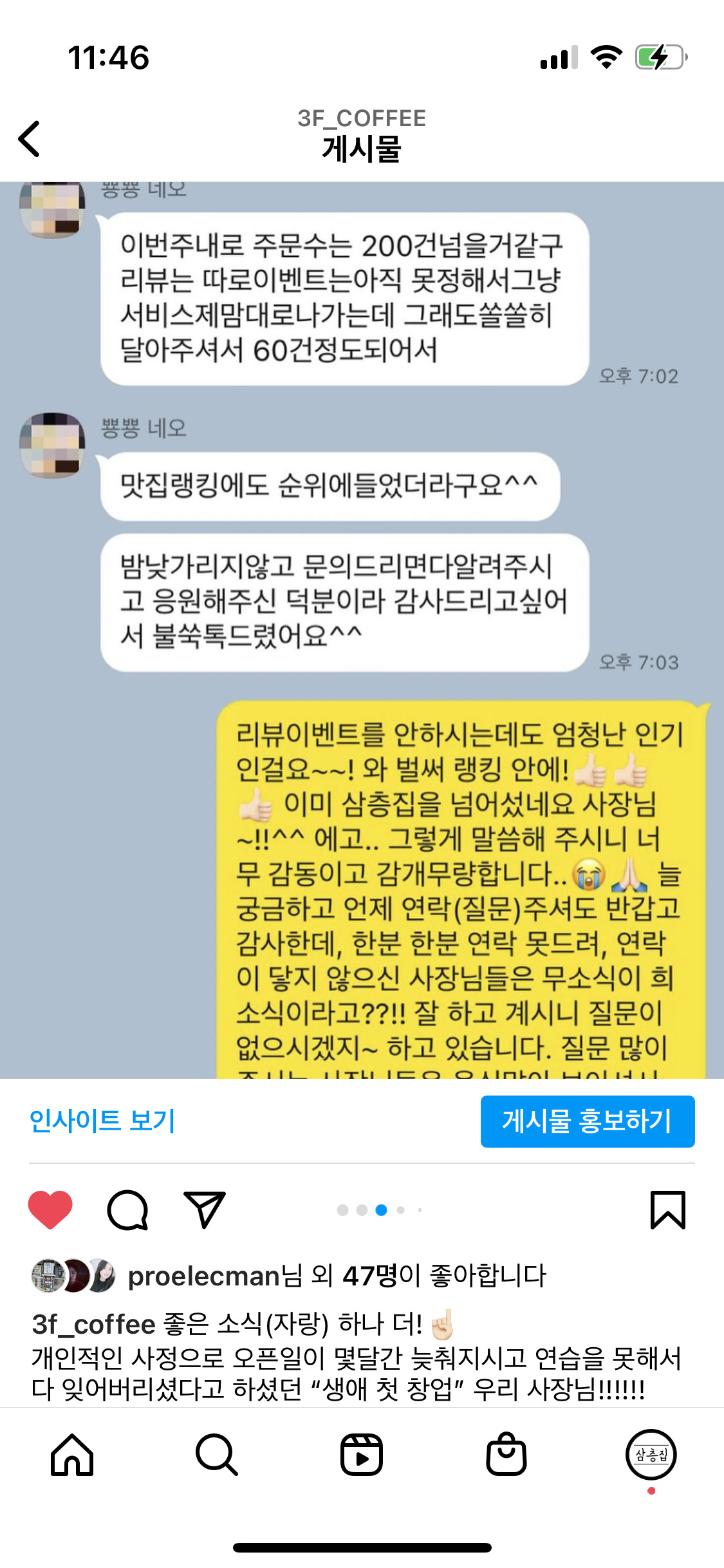
Task: Go to the 삼층집 profile tab
Action: click(651, 1455)
